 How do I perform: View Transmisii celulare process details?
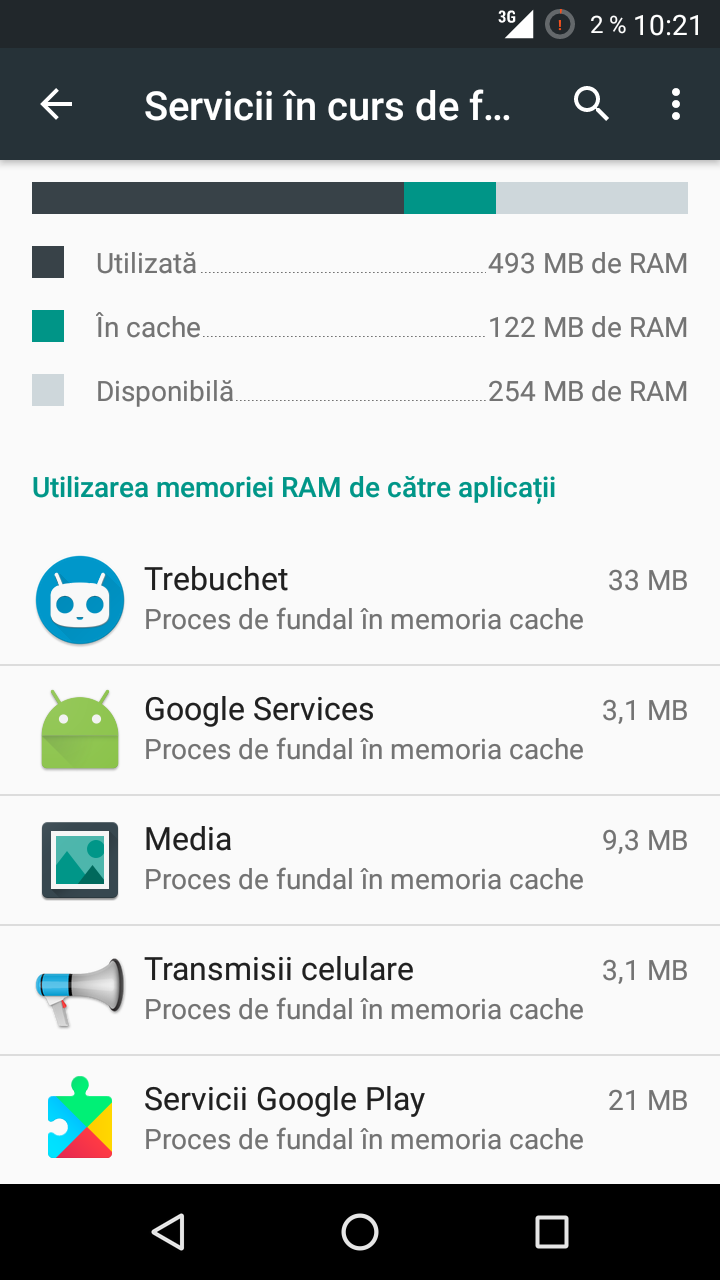click(360, 990)
